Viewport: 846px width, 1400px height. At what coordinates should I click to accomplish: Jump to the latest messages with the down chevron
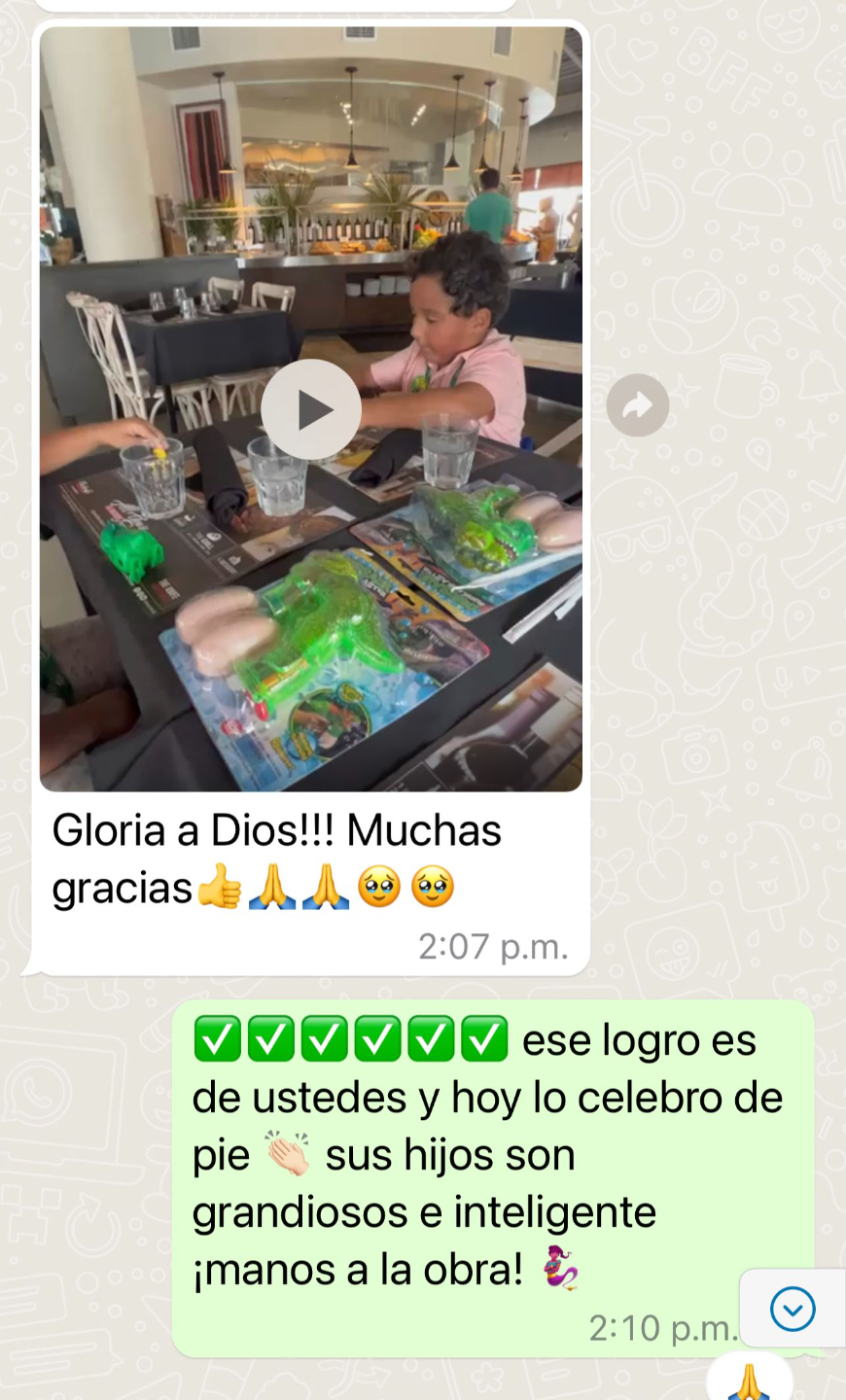click(x=793, y=1309)
